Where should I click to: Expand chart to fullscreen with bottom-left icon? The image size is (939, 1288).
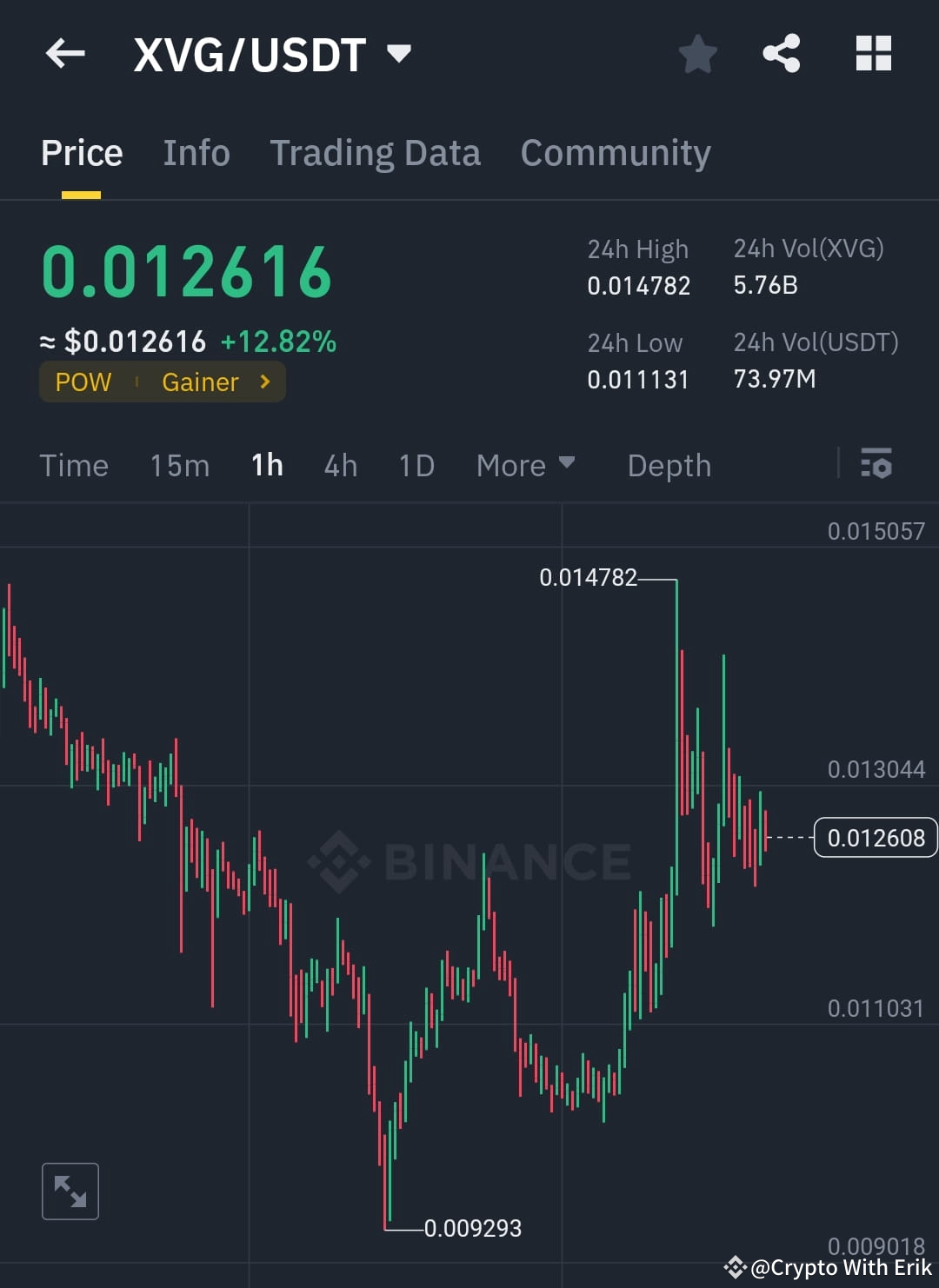click(70, 1191)
